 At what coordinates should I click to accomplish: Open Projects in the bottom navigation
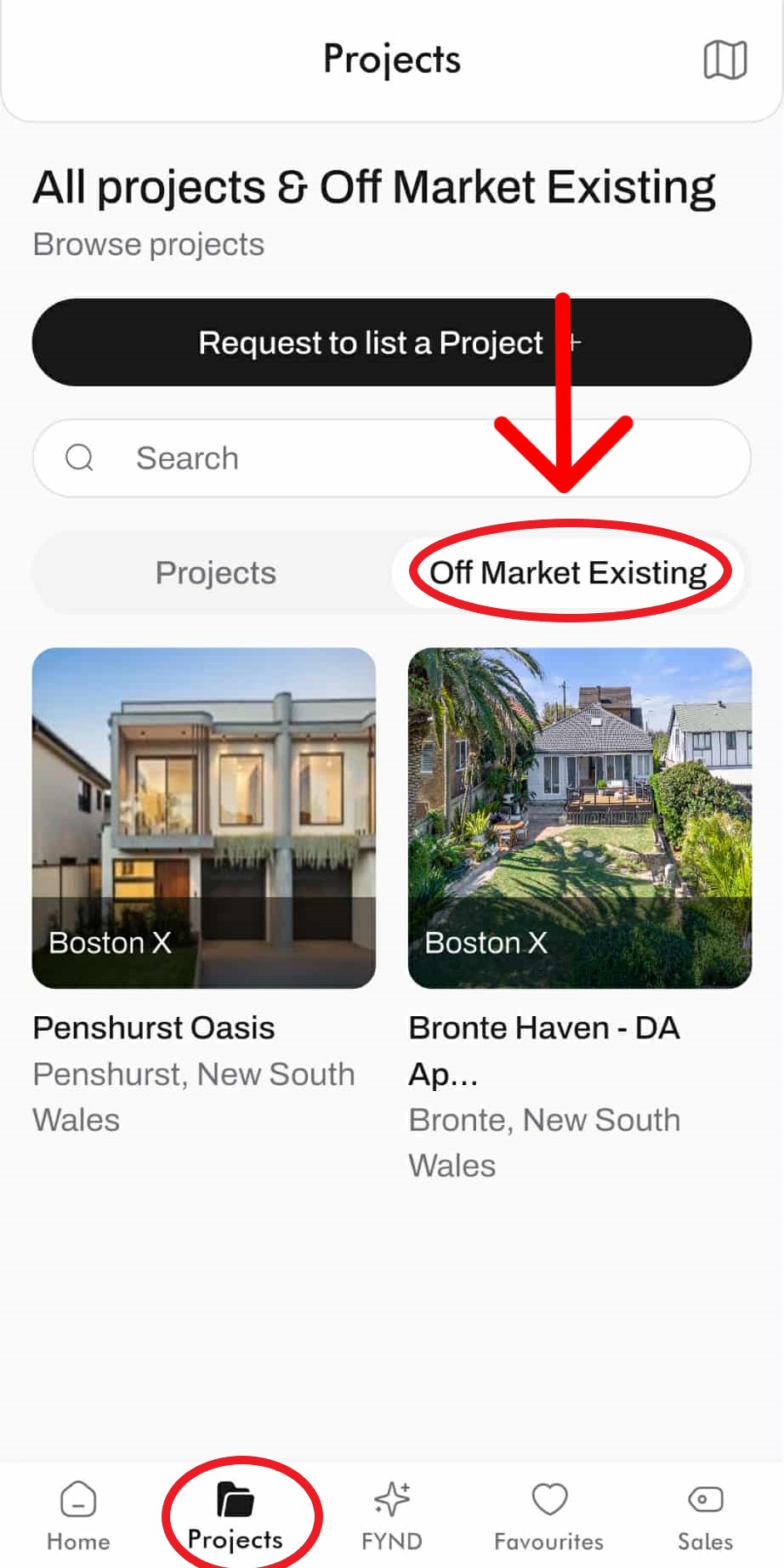pos(236,1516)
